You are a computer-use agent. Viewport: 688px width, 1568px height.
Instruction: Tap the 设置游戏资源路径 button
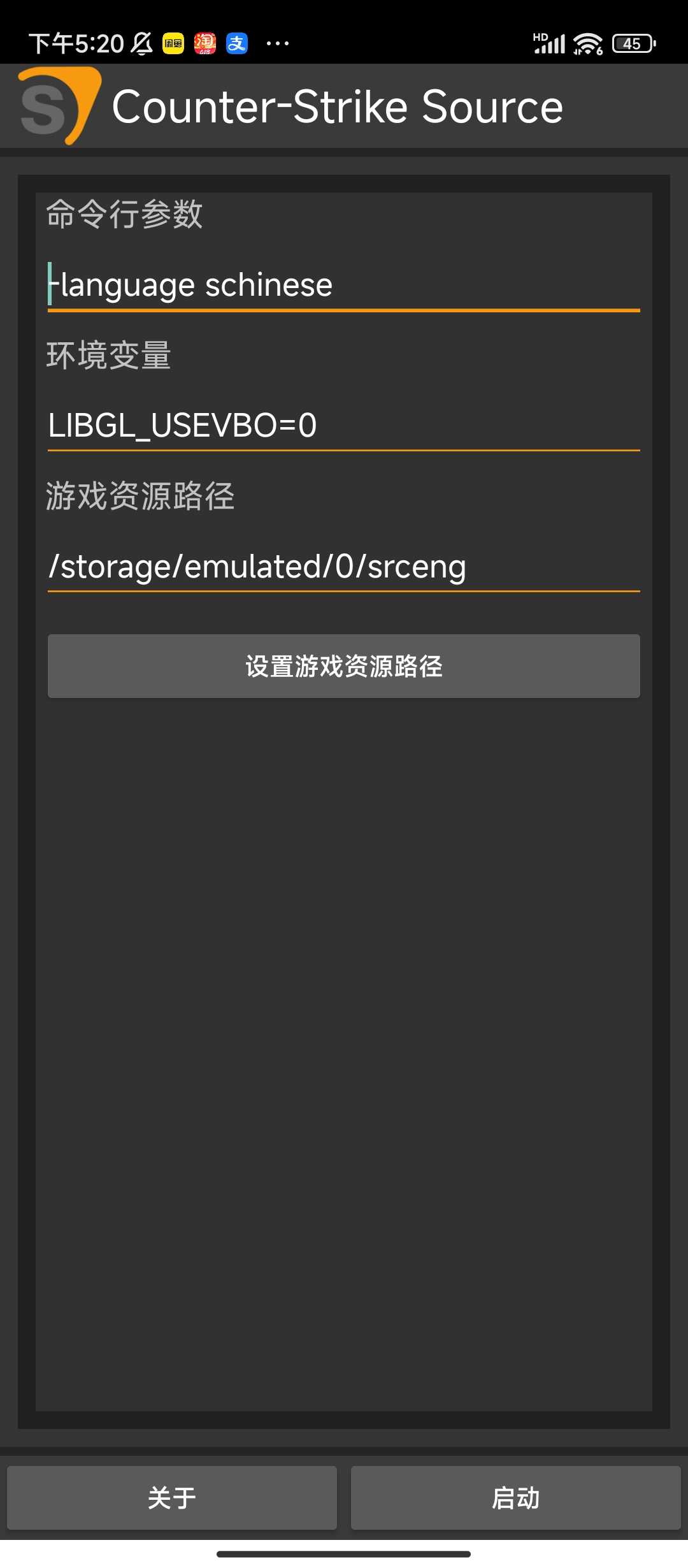344,666
